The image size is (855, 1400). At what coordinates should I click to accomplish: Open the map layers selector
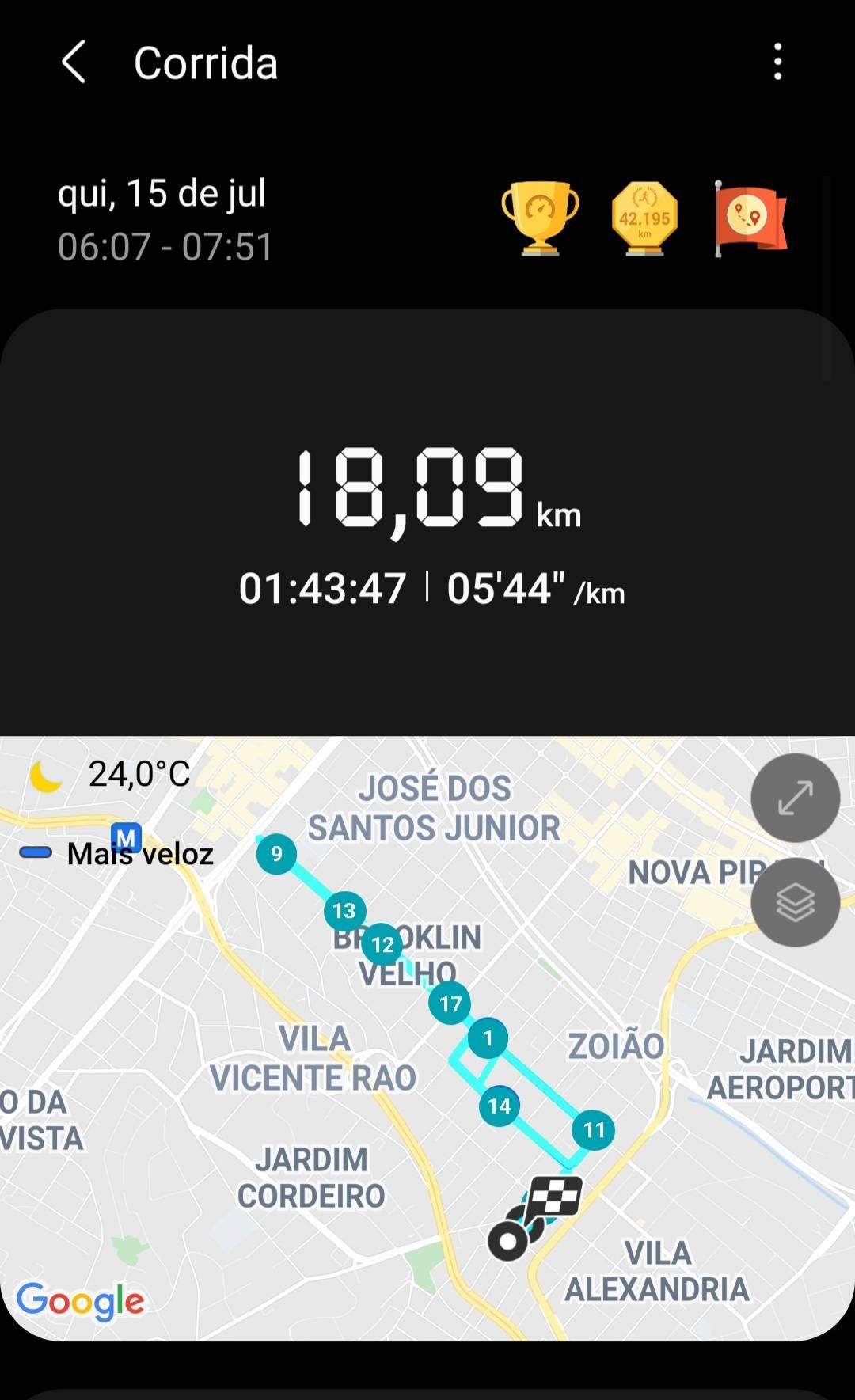click(796, 903)
